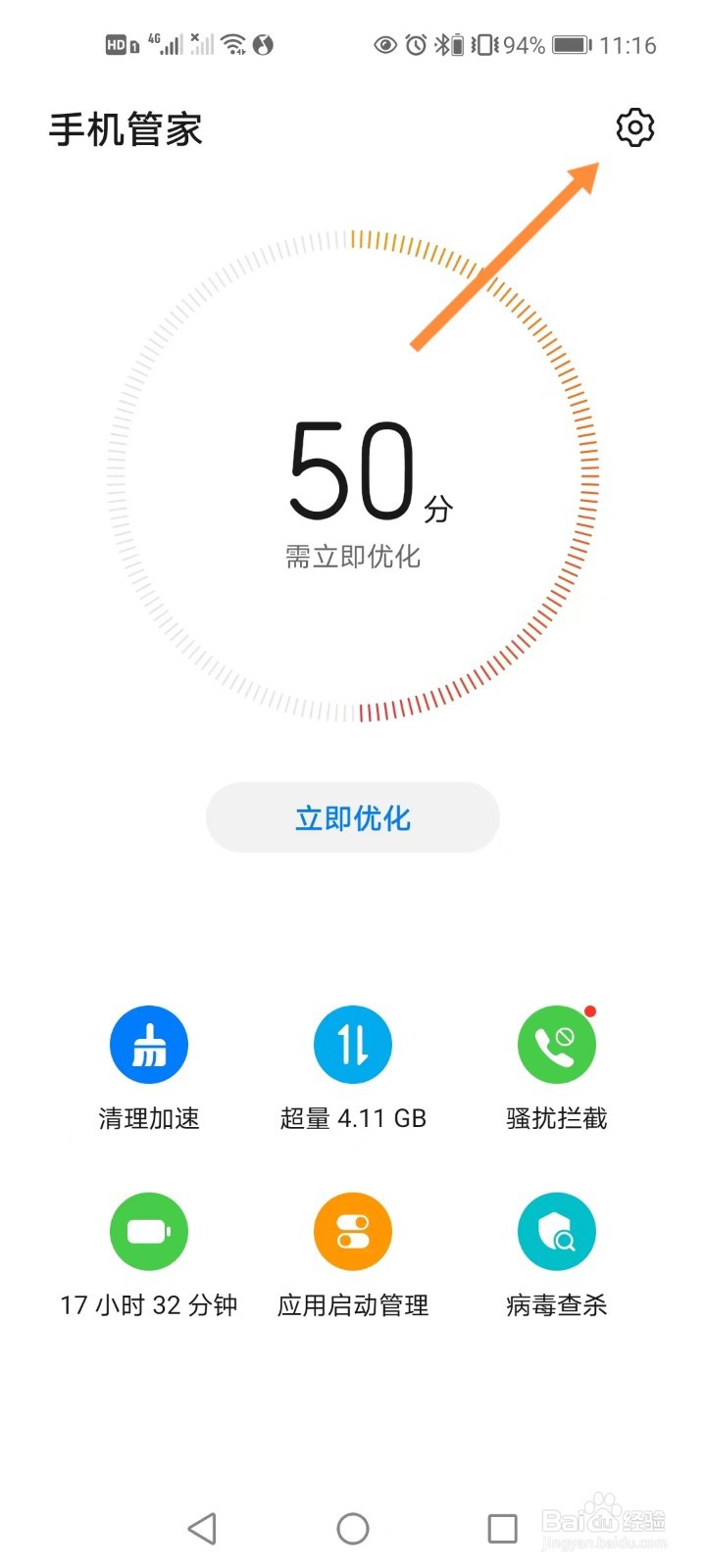706x1568 pixels.
Task: Open Phone Manager settings gear
Action: coord(634,127)
